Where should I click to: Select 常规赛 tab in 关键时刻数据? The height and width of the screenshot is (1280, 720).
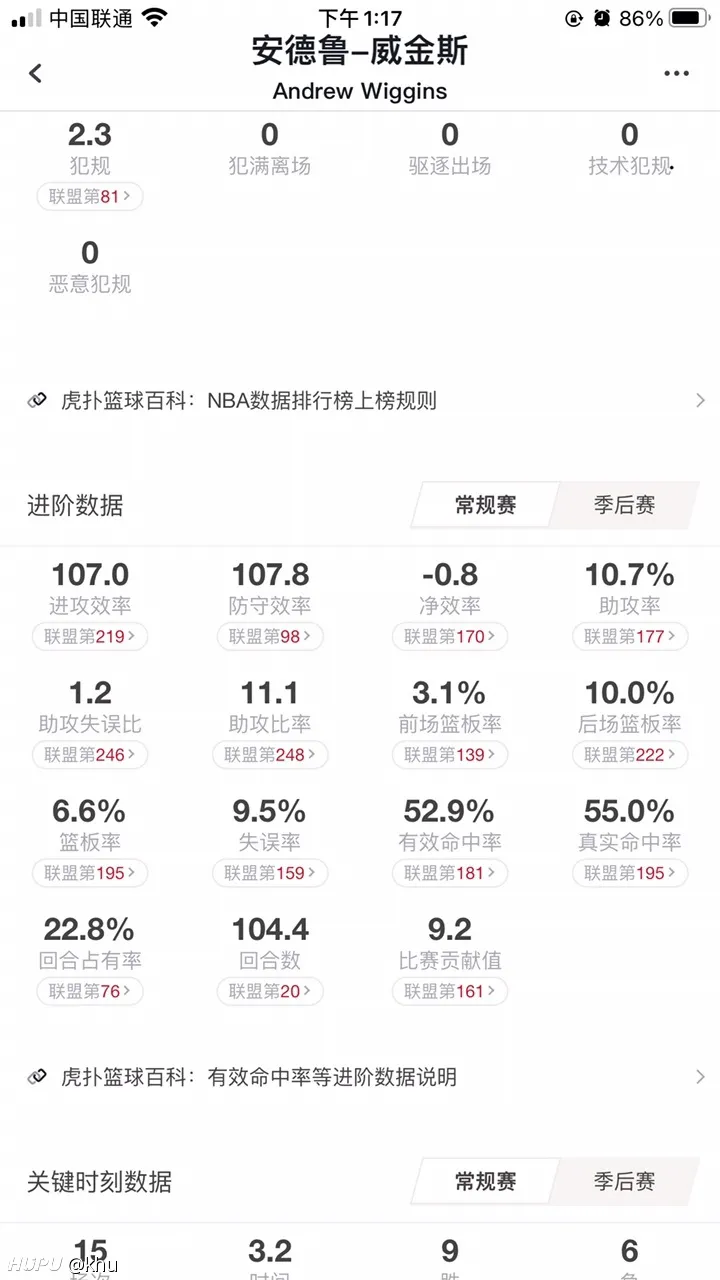click(485, 1181)
